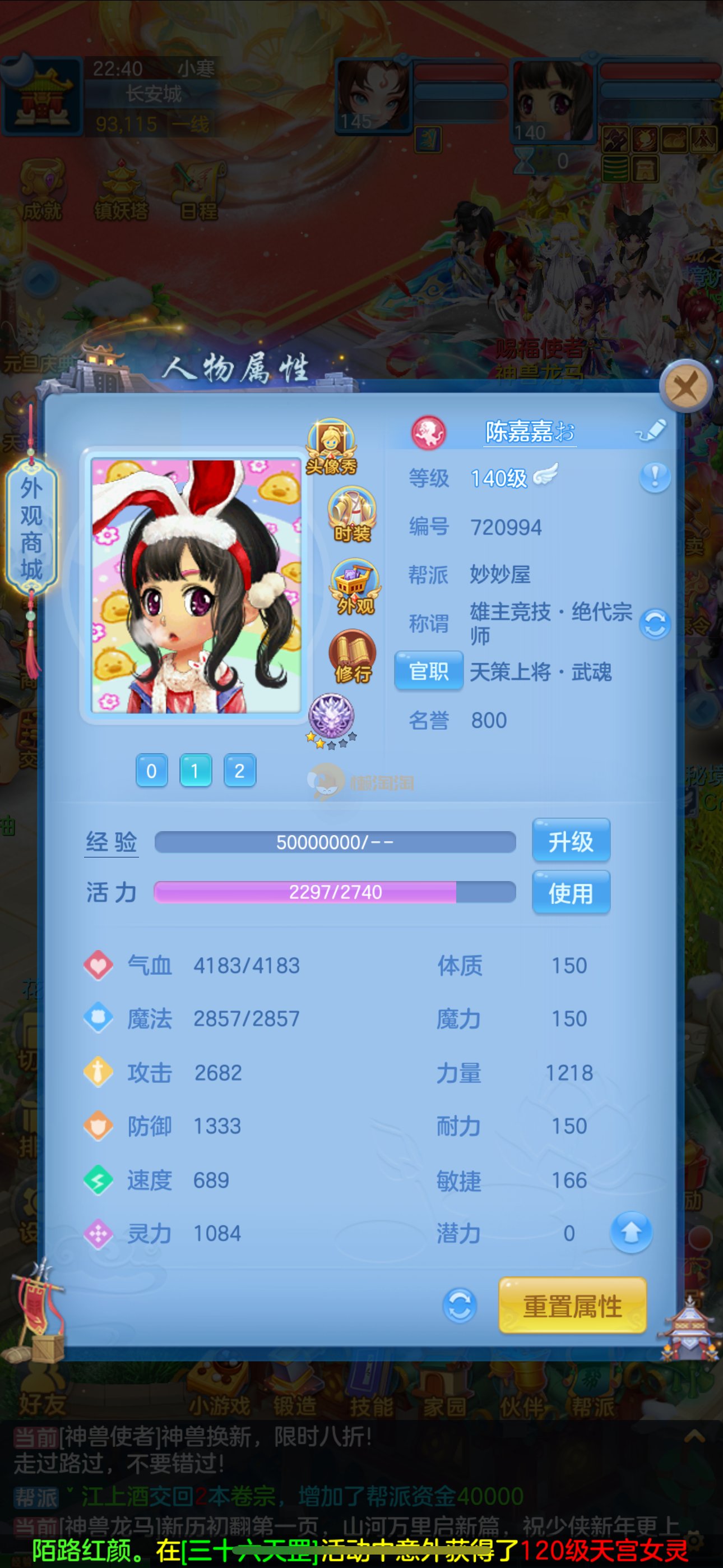The image size is (723, 1568).
Task: Edit character name with pencil icon
Action: pos(651,430)
